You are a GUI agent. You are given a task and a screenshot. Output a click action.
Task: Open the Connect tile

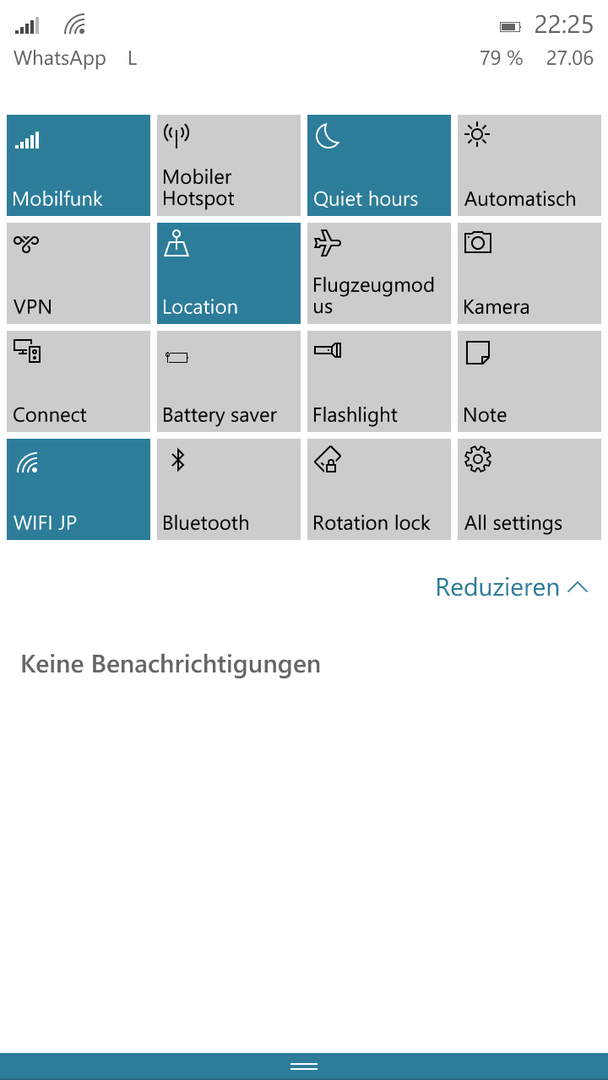[x=78, y=382]
